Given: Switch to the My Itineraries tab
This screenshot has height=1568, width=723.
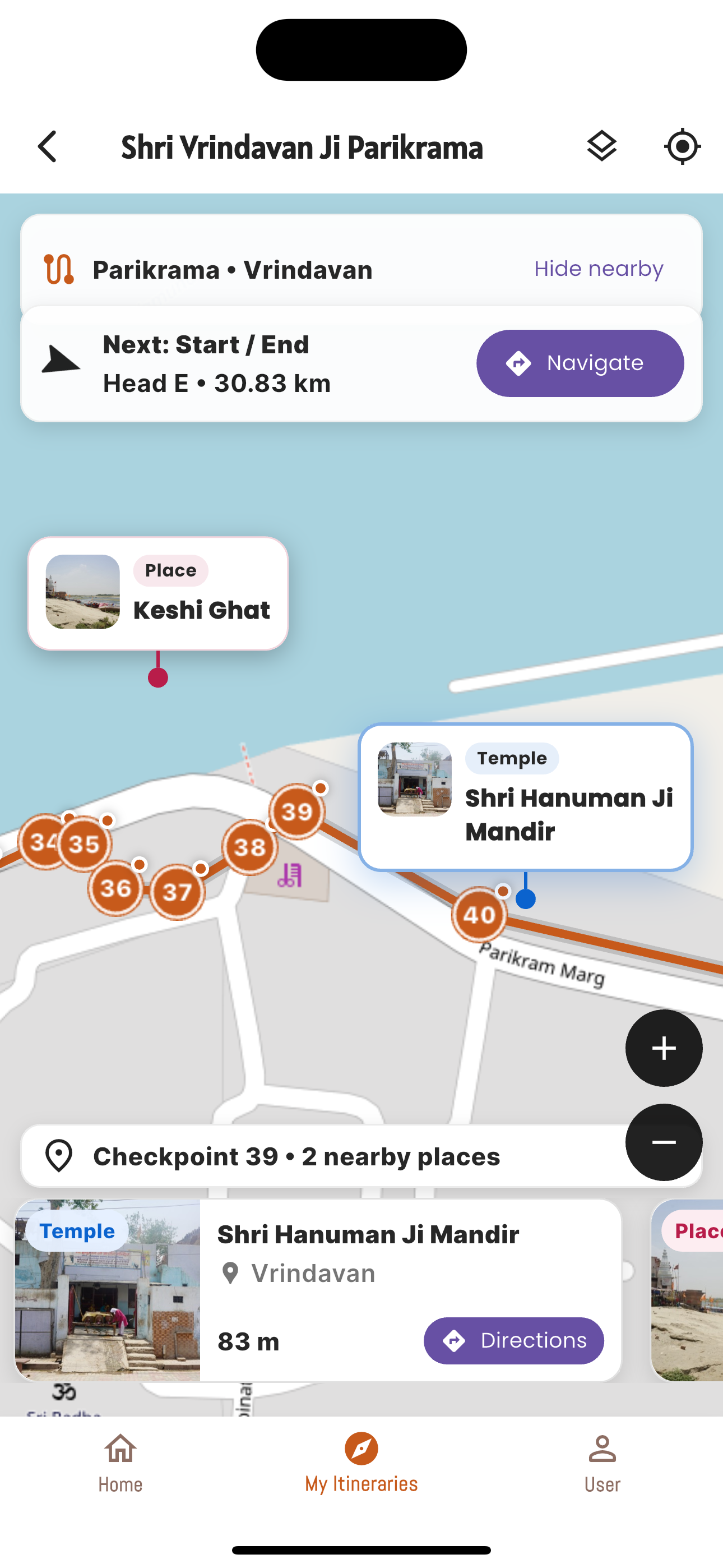Looking at the screenshot, I should (361, 1463).
